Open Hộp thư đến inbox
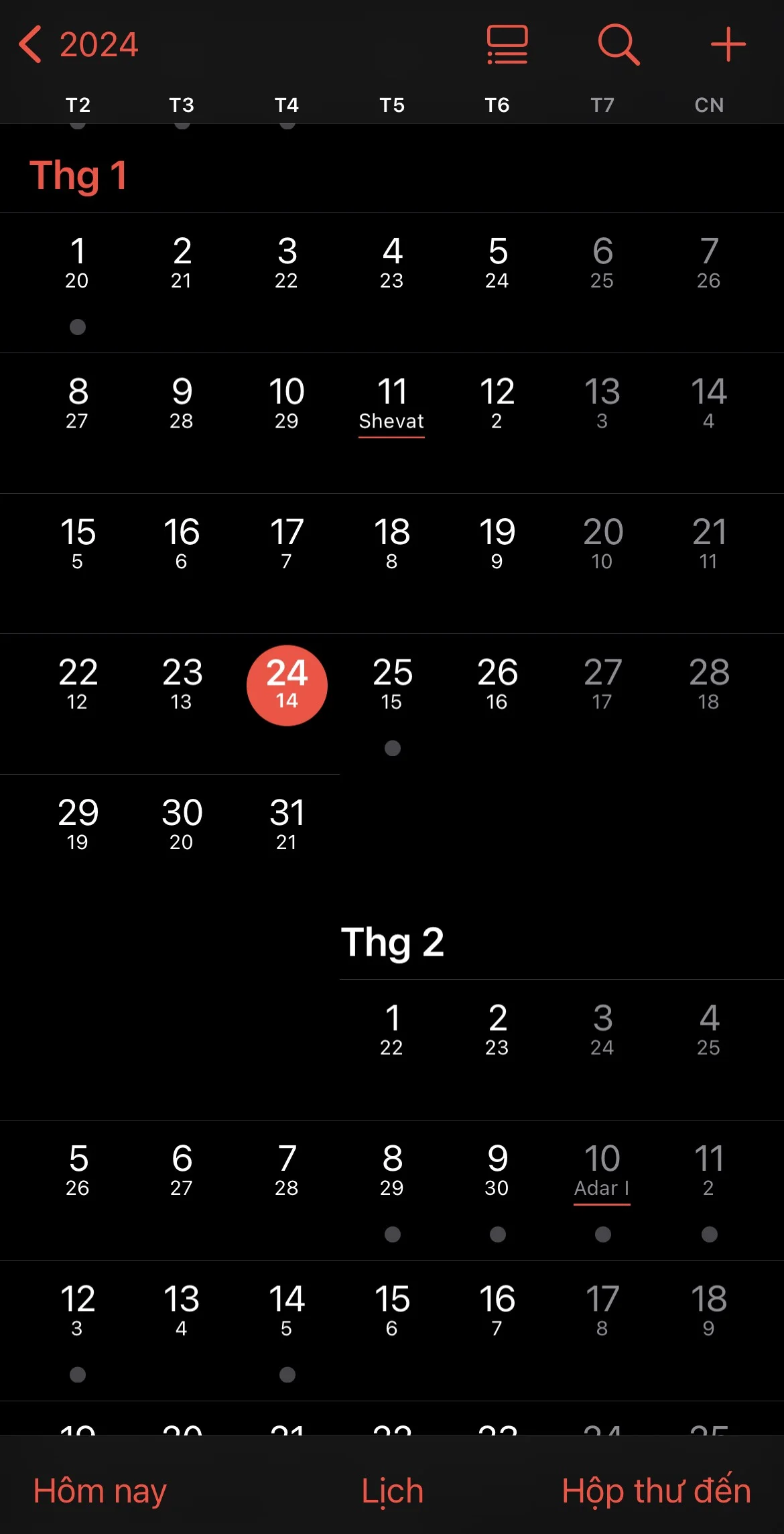 (656, 1491)
